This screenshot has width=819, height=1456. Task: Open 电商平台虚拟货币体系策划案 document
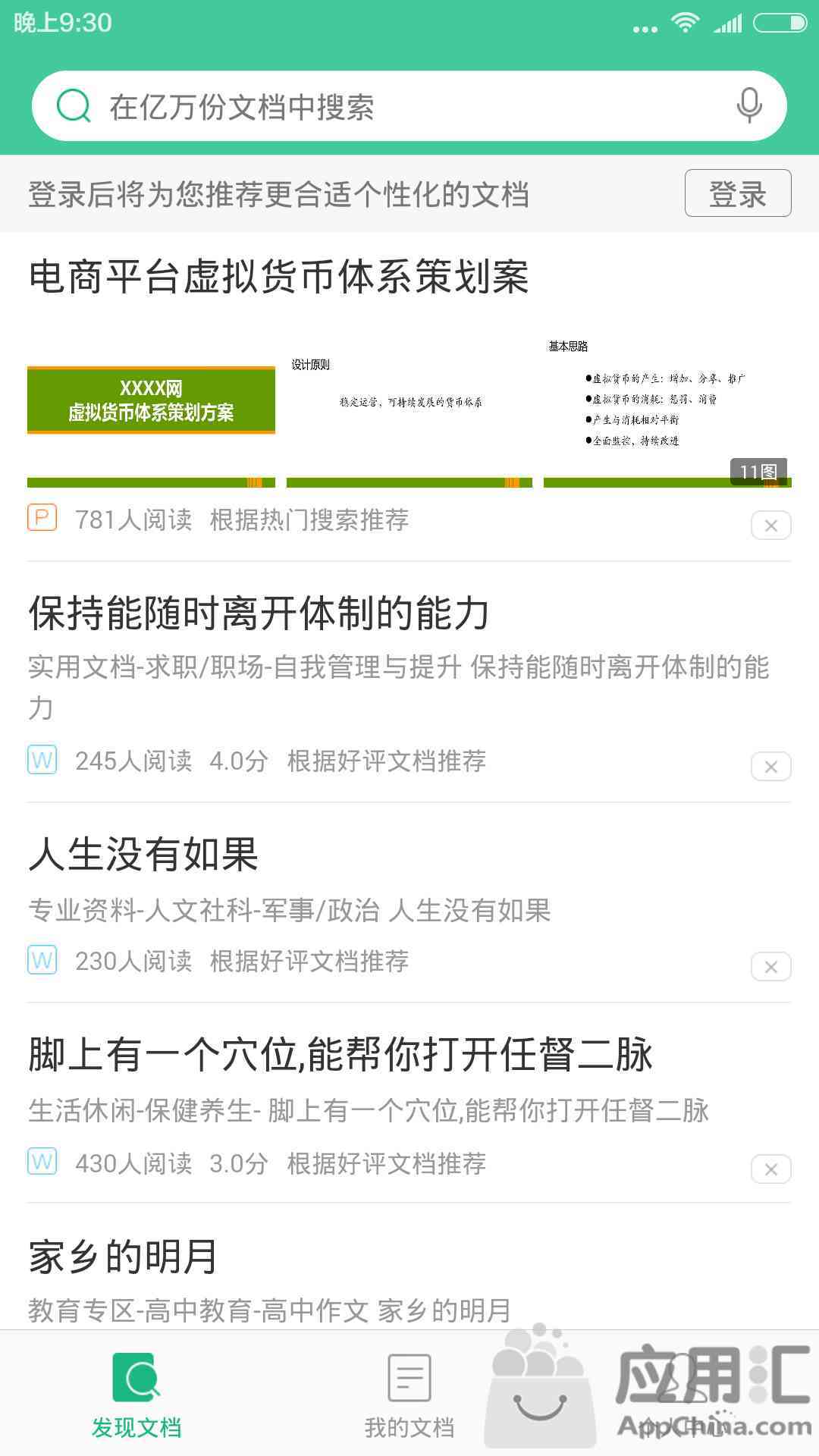click(x=278, y=277)
